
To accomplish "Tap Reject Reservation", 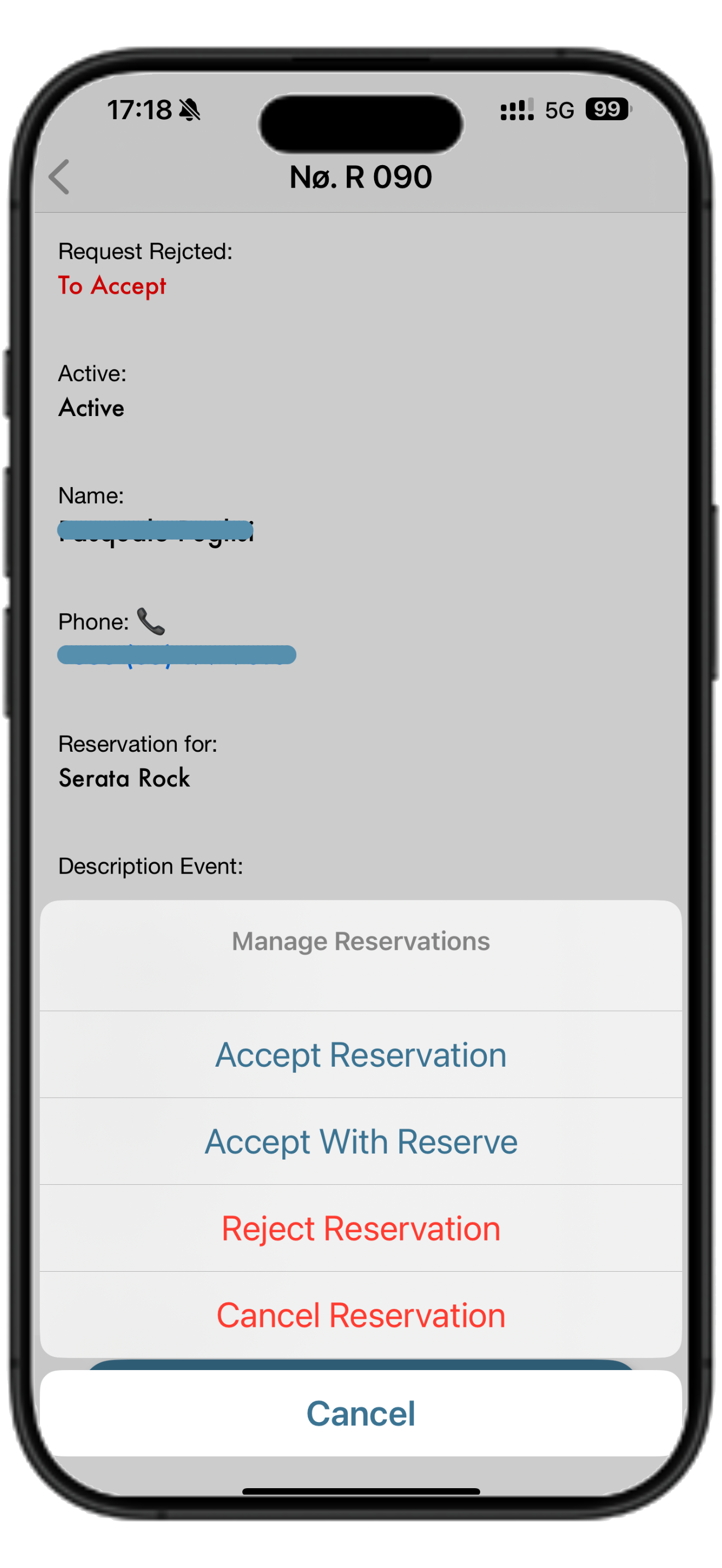I will tap(361, 1228).
